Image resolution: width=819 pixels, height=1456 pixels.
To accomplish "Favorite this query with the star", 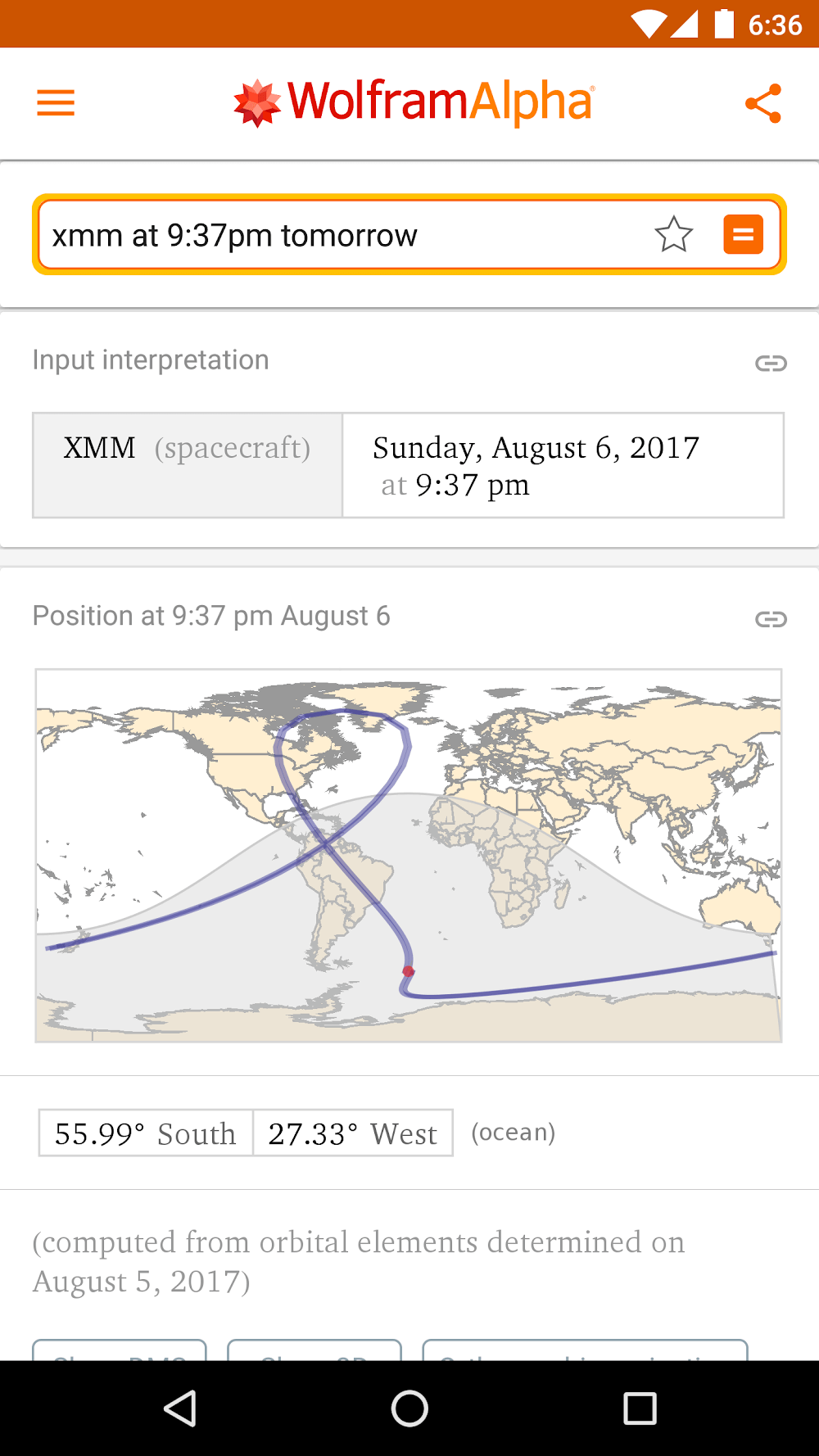I will (673, 235).
